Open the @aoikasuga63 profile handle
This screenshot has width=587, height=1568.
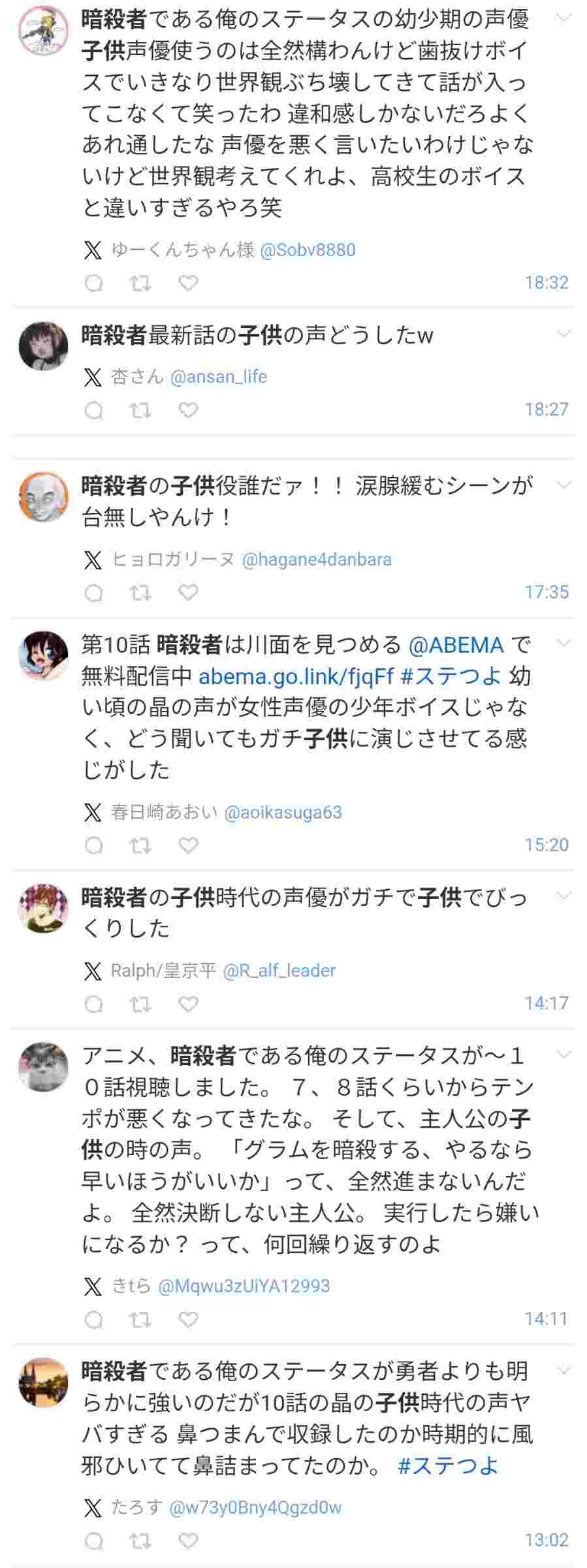[283, 812]
